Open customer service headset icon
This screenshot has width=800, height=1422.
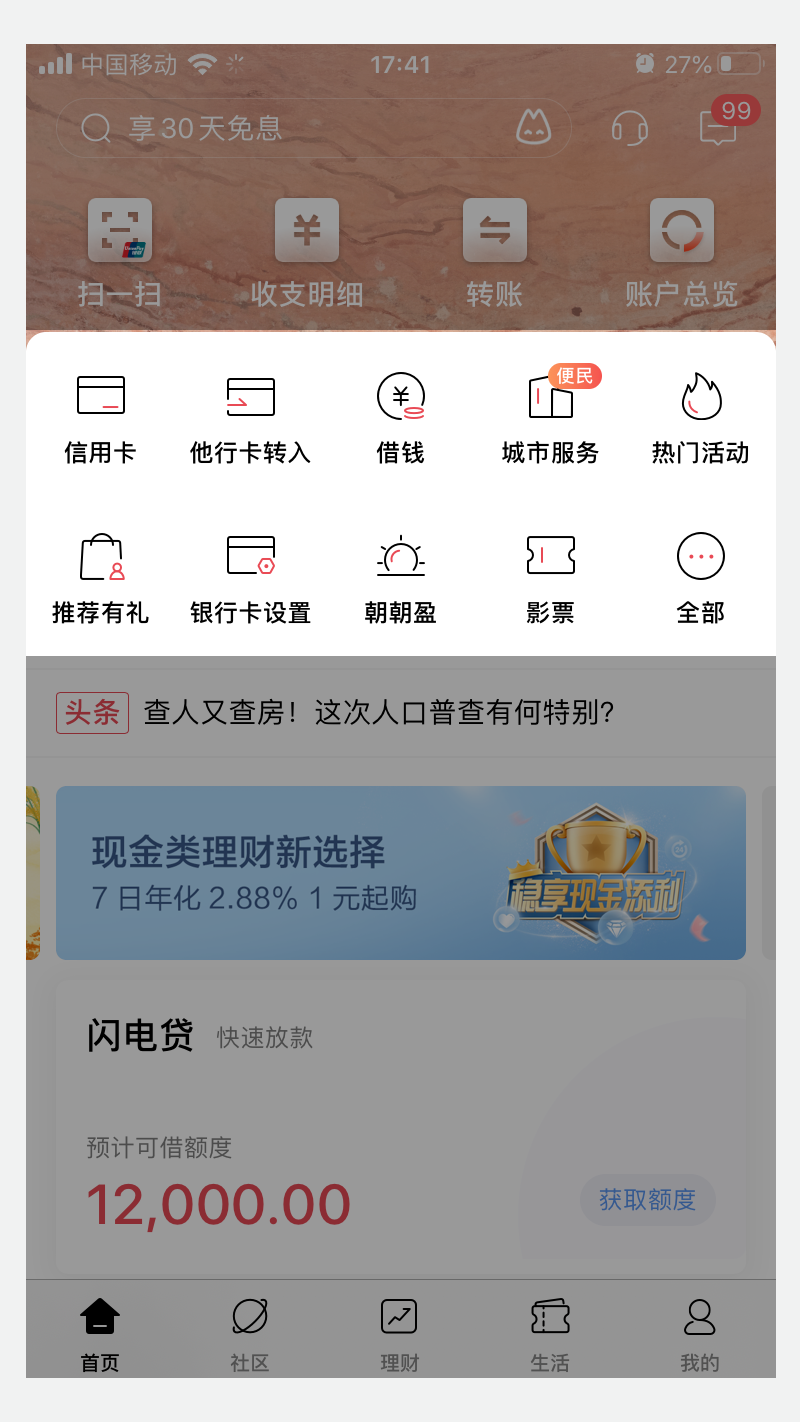pos(629,128)
